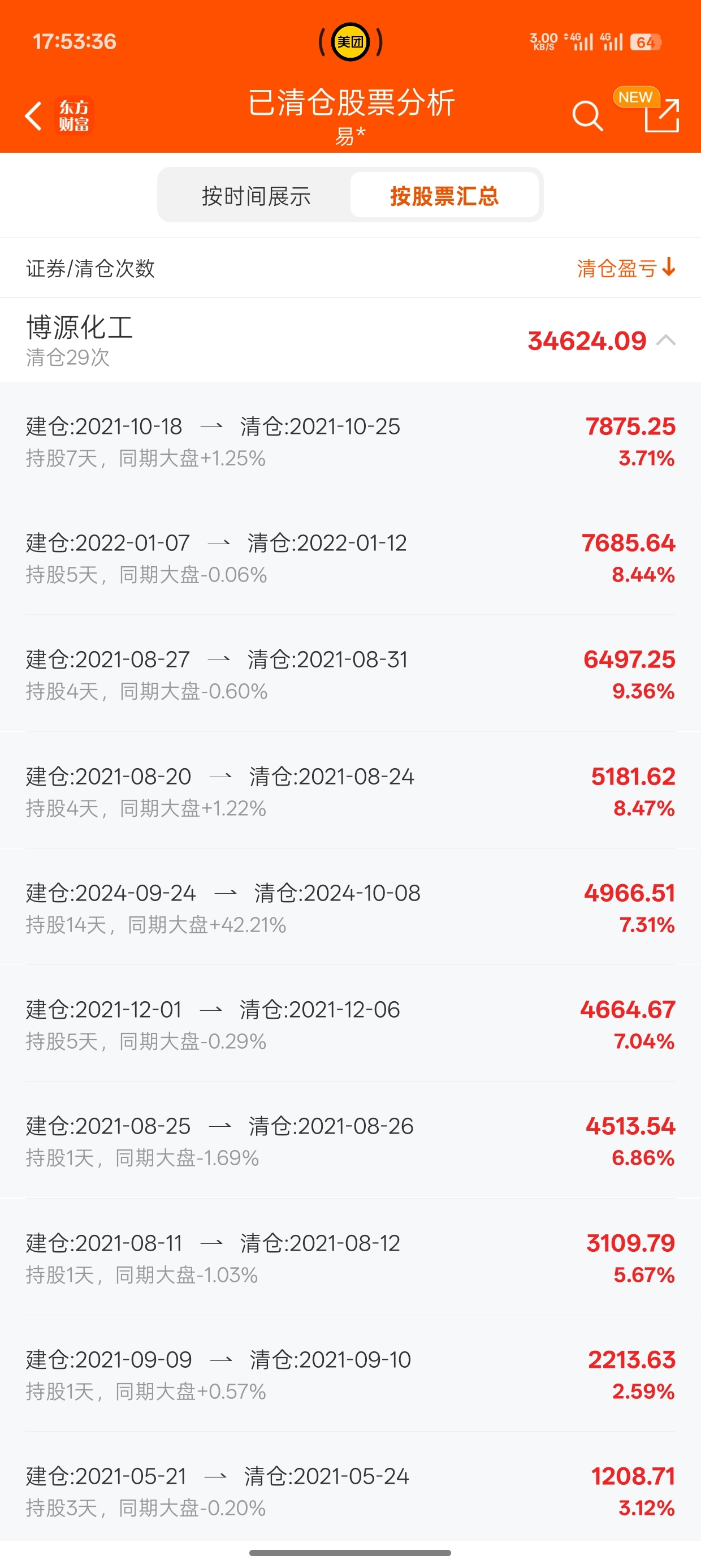The image size is (701, 1568).
Task: Open the search magnifier icon
Action: pos(587,115)
